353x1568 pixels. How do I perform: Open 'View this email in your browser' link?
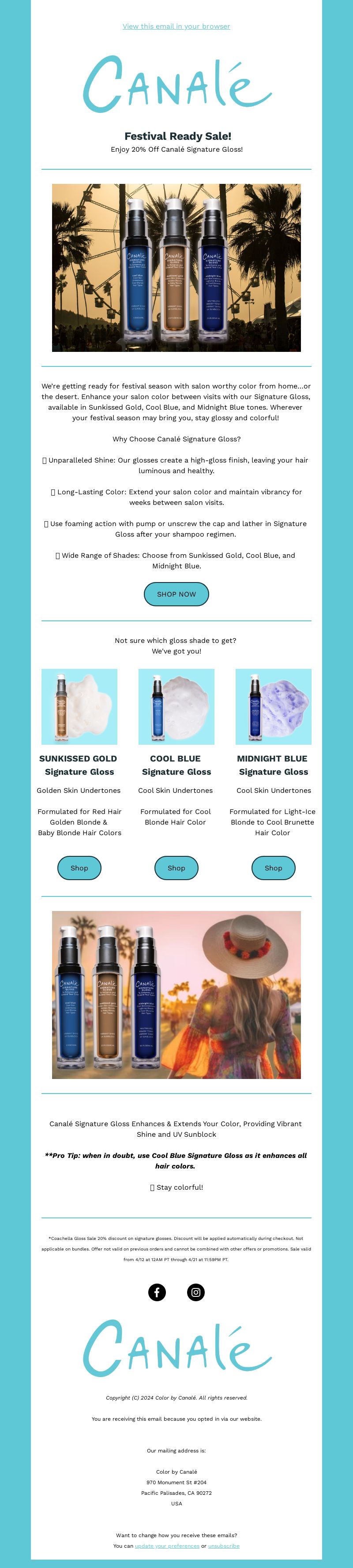tap(176, 26)
